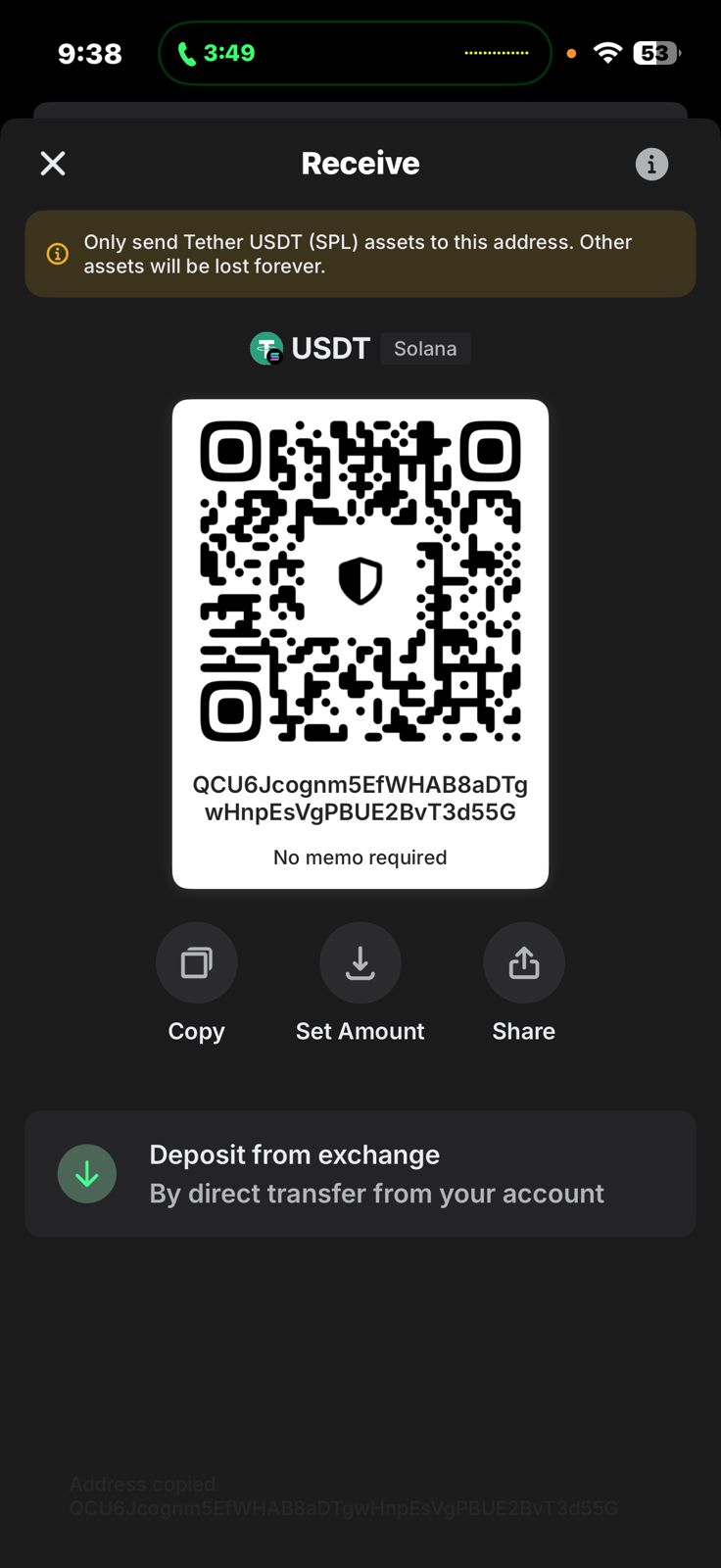The height and width of the screenshot is (1568, 721).
Task: Close the Receive screen
Action: 53,164
